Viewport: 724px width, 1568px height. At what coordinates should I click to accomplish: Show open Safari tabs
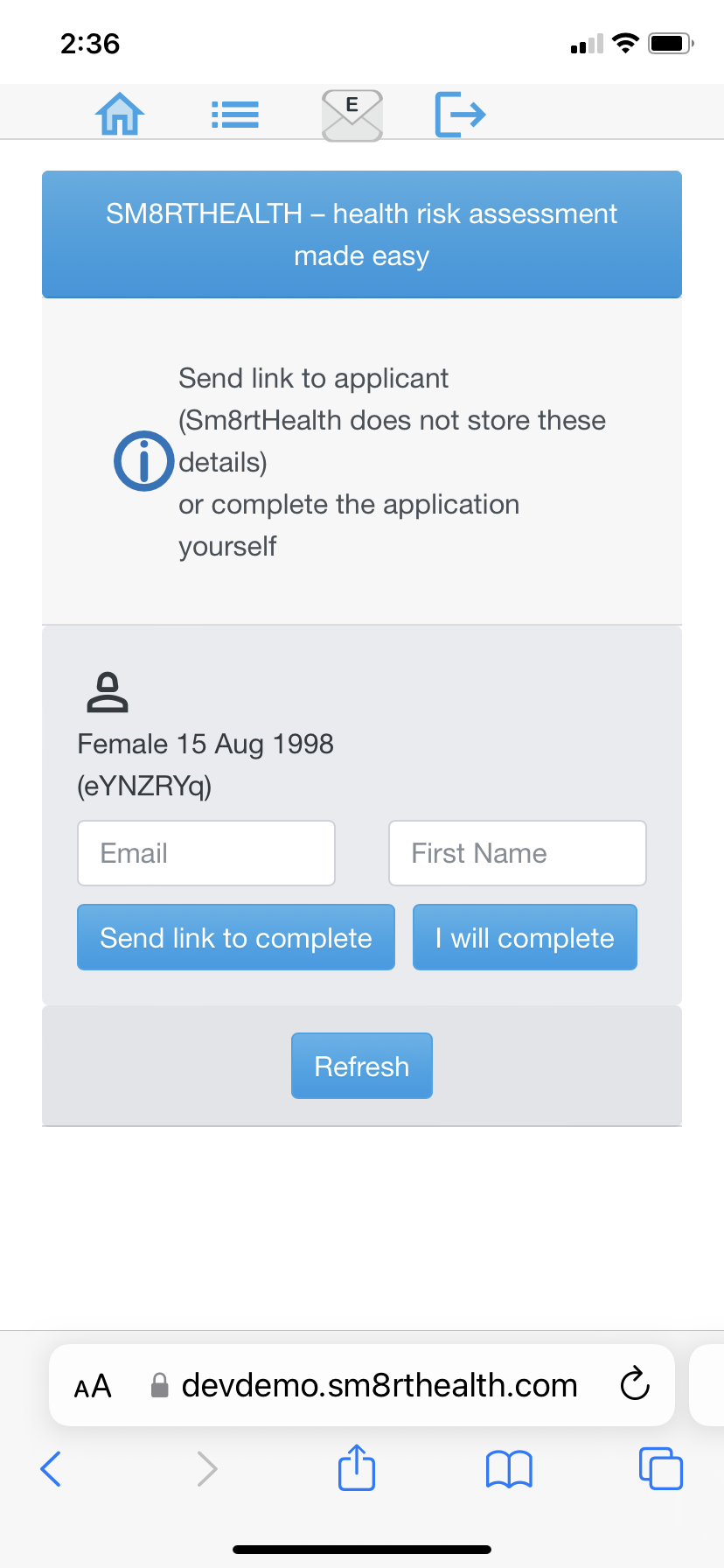coord(661,1468)
